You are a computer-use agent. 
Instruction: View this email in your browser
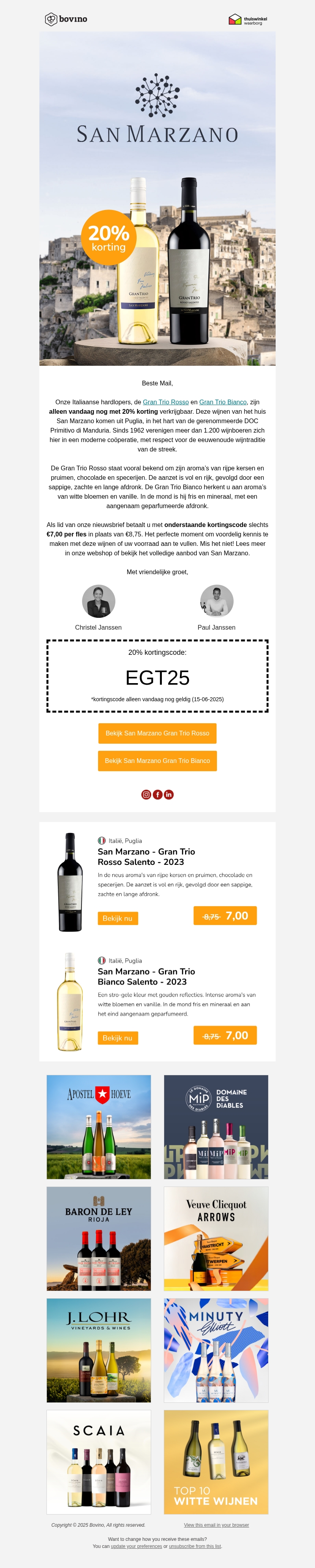coord(216,1525)
